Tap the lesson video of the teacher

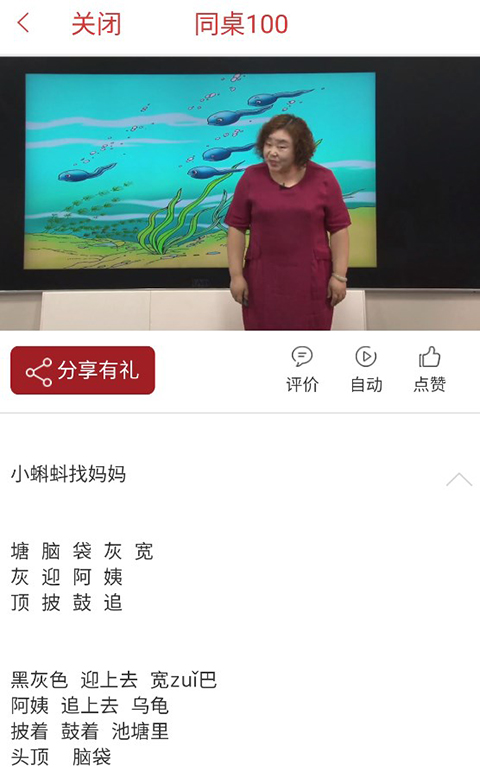click(240, 193)
